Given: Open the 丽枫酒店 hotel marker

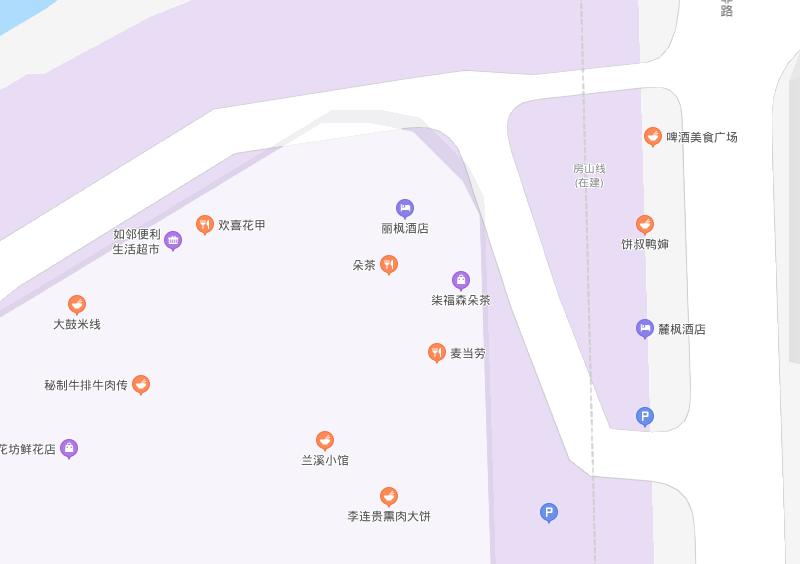Looking at the screenshot, I should (405, 208).
